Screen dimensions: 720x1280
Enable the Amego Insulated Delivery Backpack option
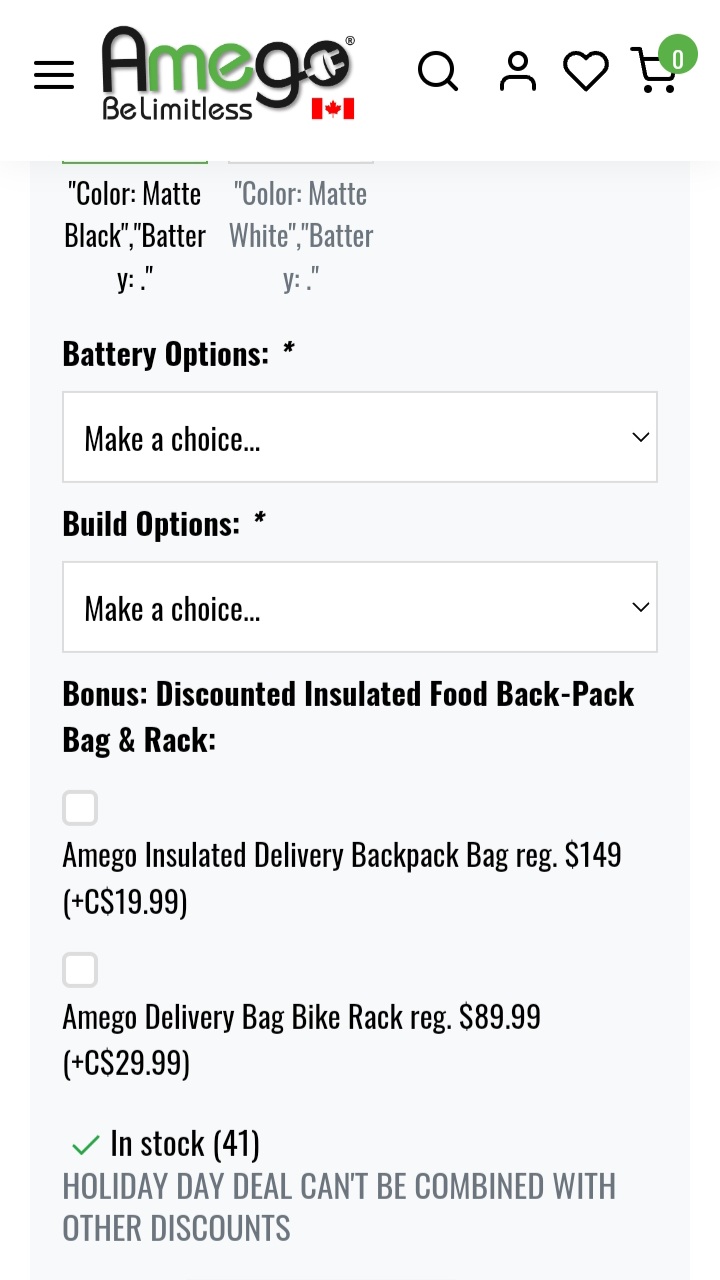[x=80, y=807]
